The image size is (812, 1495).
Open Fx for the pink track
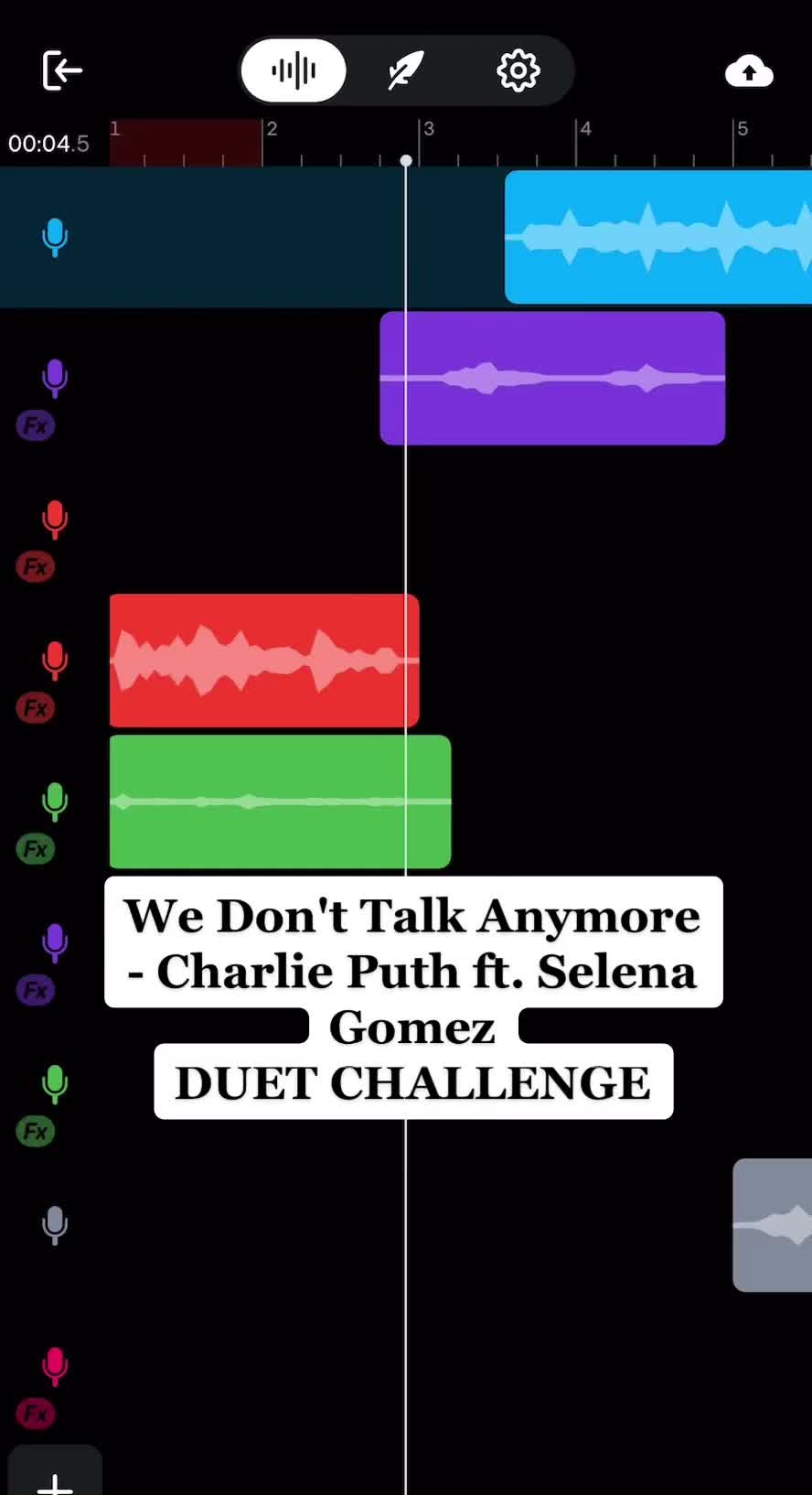36,1414
